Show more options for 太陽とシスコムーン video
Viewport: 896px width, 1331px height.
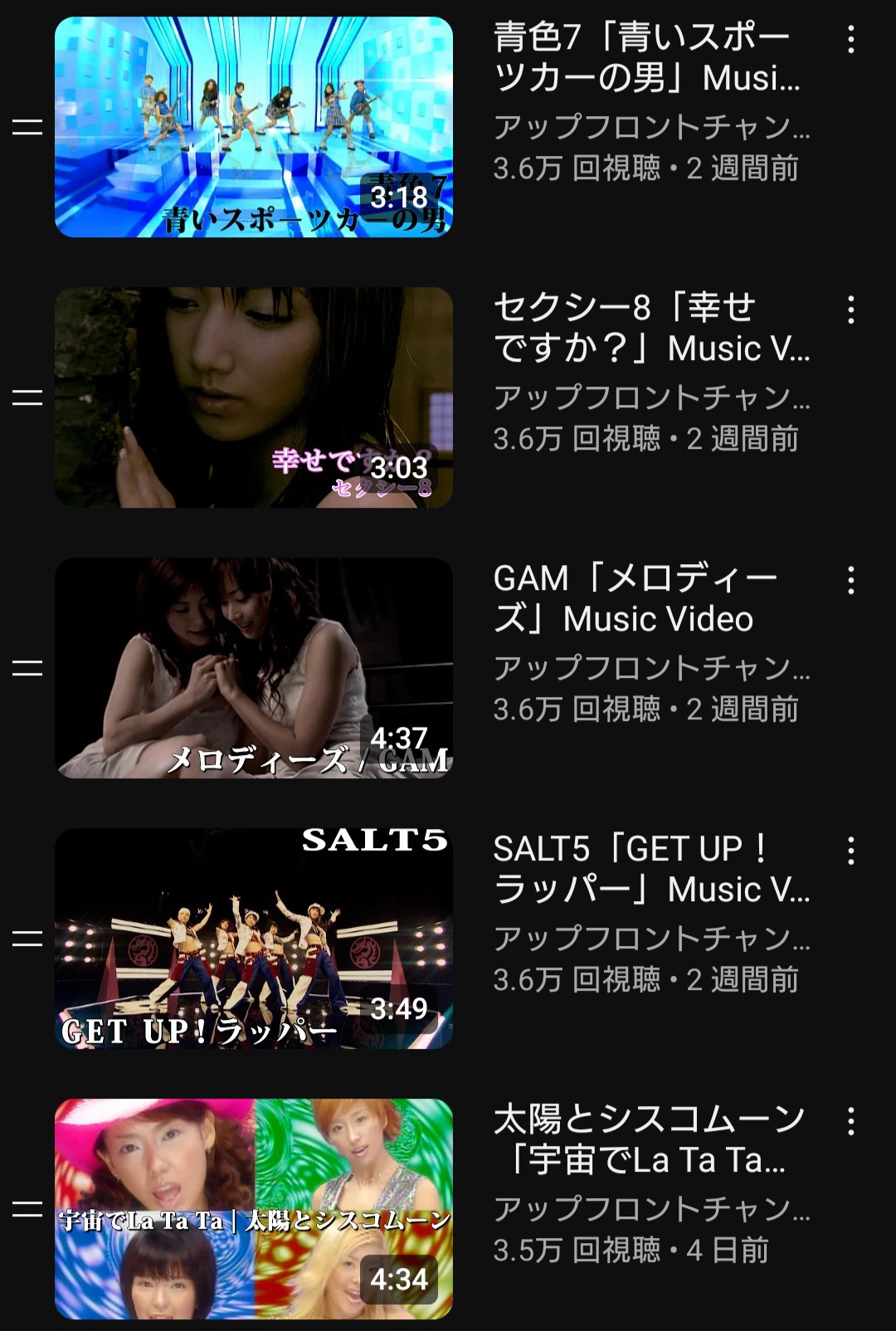tap(850, 1122)
